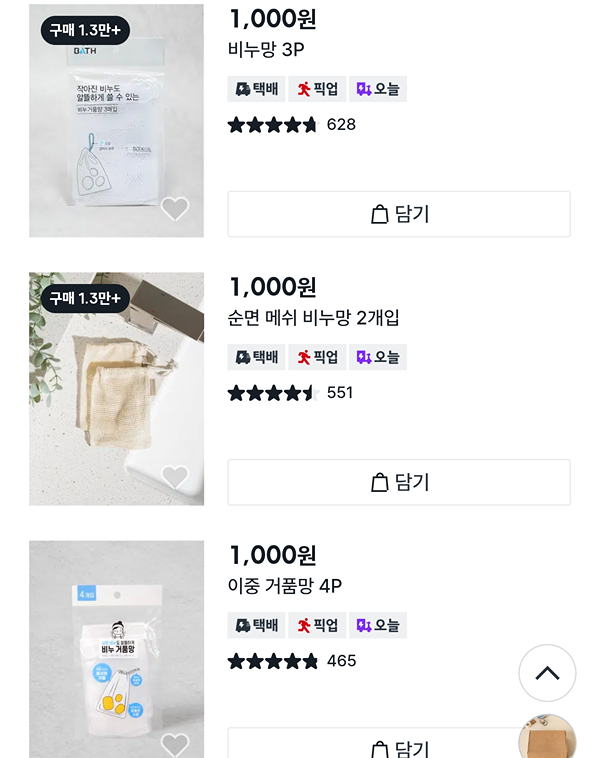
Task: Like the 비누망 3P product
Action: (175, 209)
